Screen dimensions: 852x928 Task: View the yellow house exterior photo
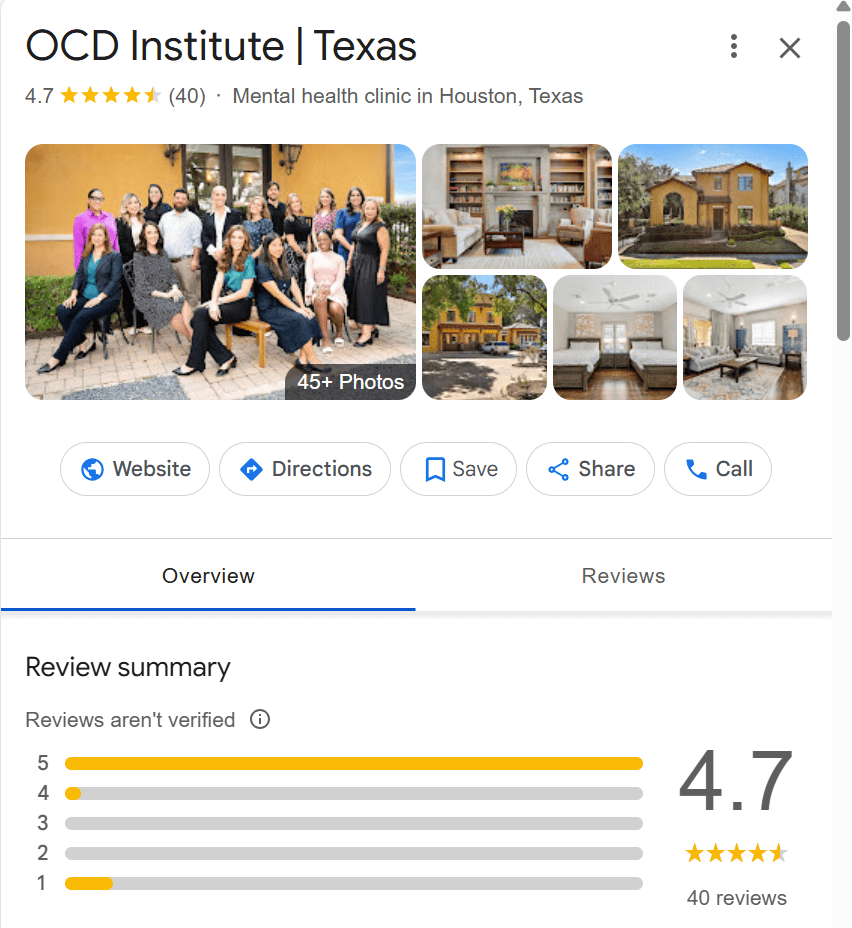point(712,206)
